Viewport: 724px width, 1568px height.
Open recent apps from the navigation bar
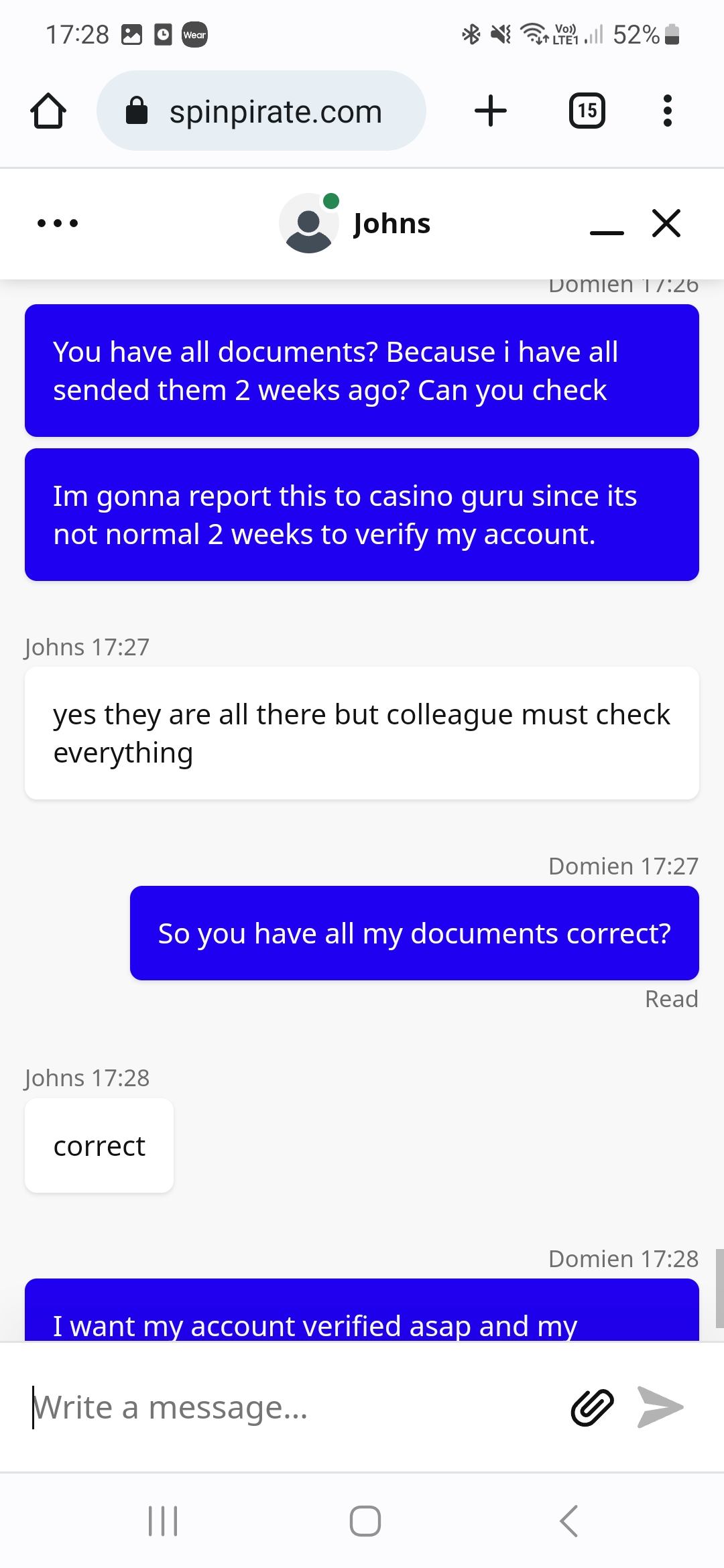[x=162, y=1520]
